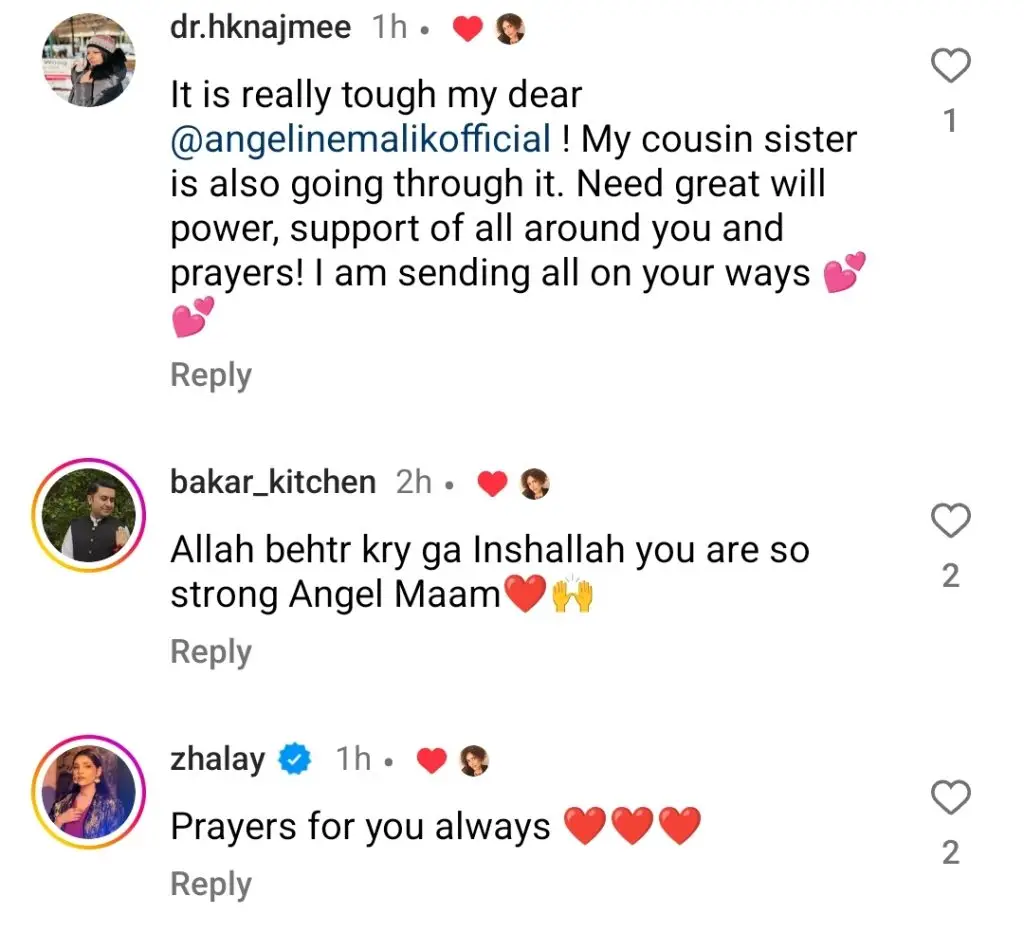
Task: Reply to zhalay's comment
Action: point(211,884)
